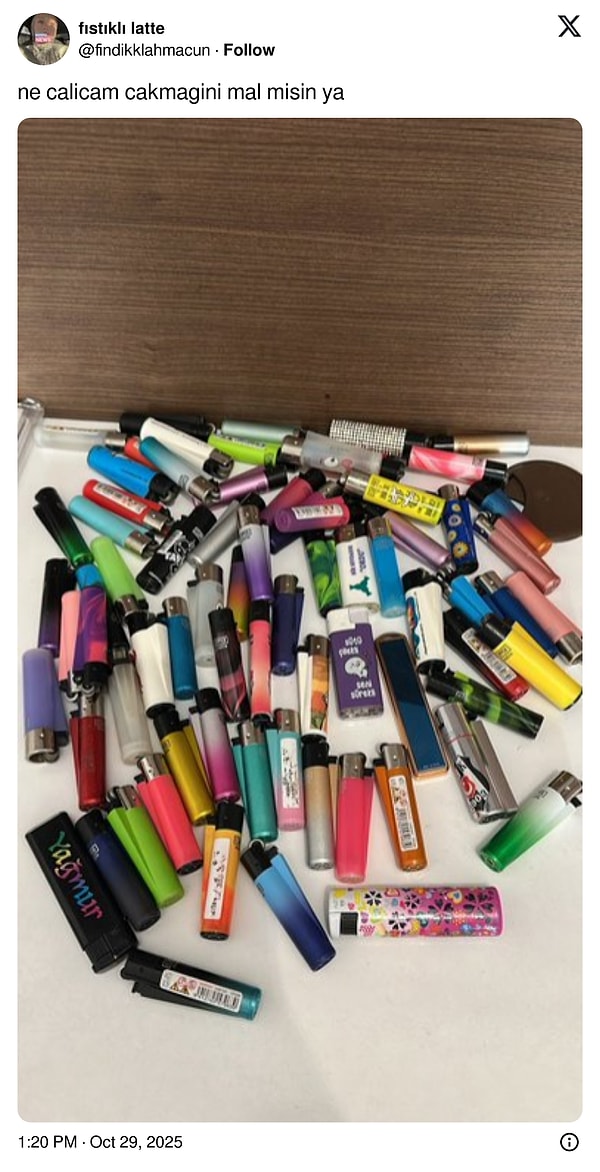Screen dimensions: 600x1172
Task: Open the info icon beside the date
Action: (569, 1142)
